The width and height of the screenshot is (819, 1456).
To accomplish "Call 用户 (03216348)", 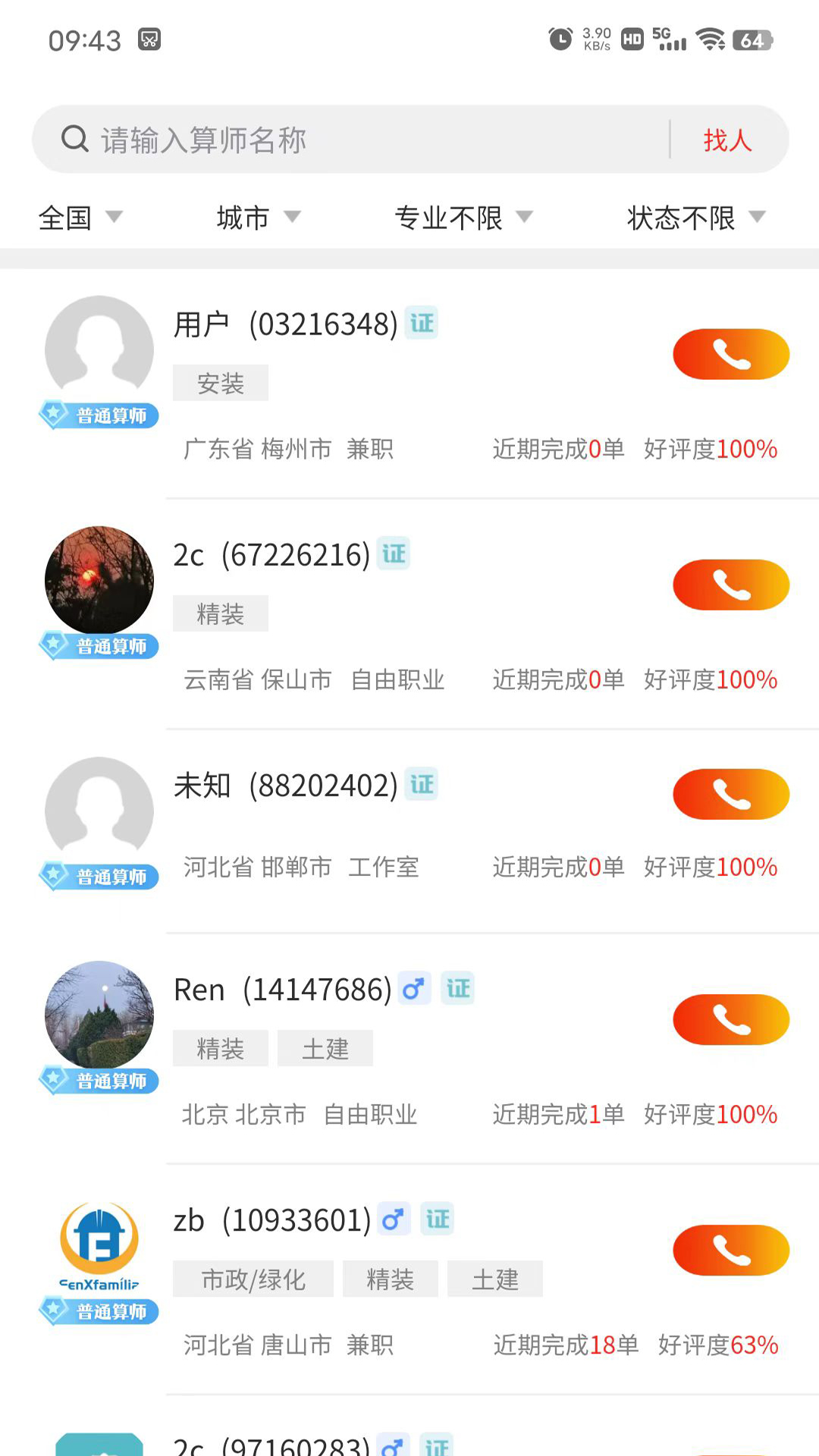I will pyautogui.click(x=731, y=354).
